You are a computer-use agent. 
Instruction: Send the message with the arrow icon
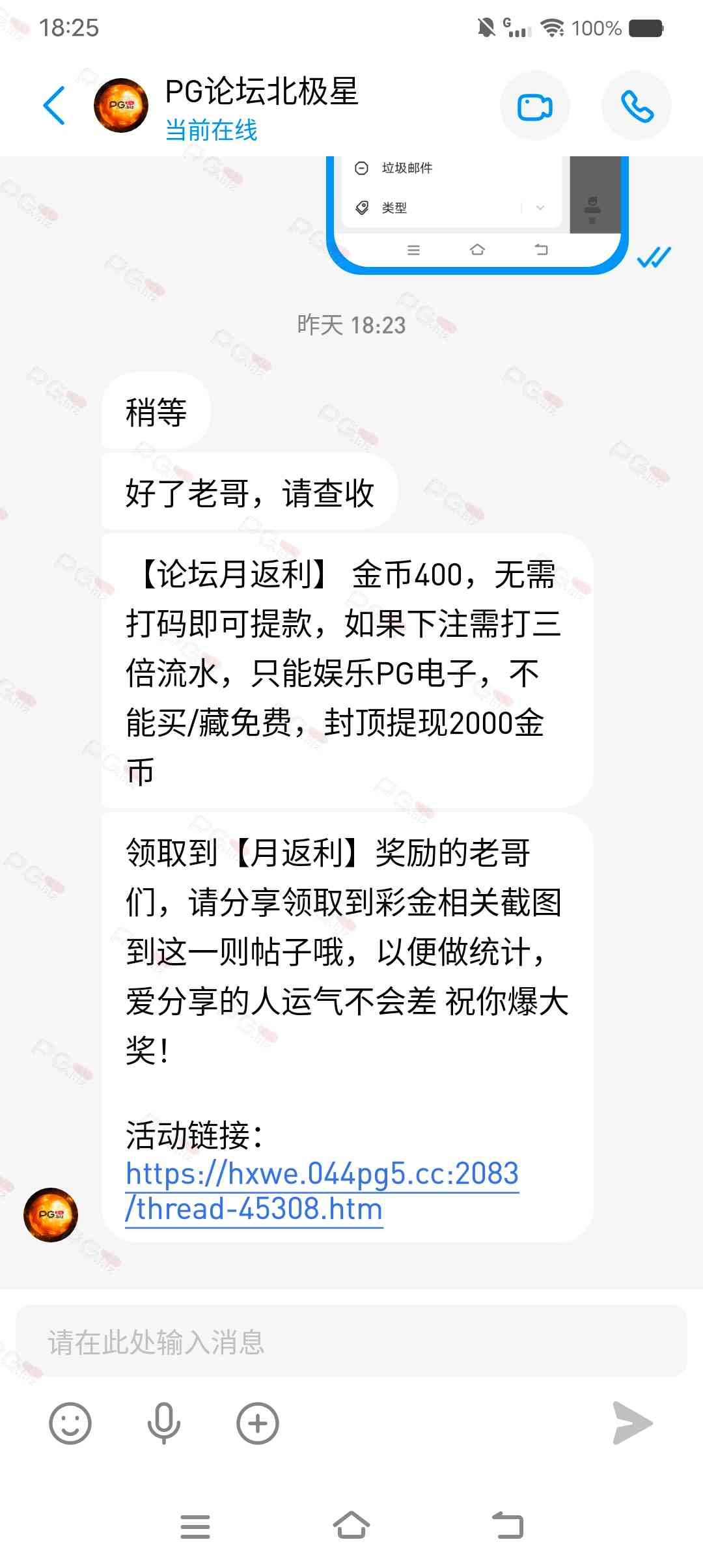[632, 1423]
